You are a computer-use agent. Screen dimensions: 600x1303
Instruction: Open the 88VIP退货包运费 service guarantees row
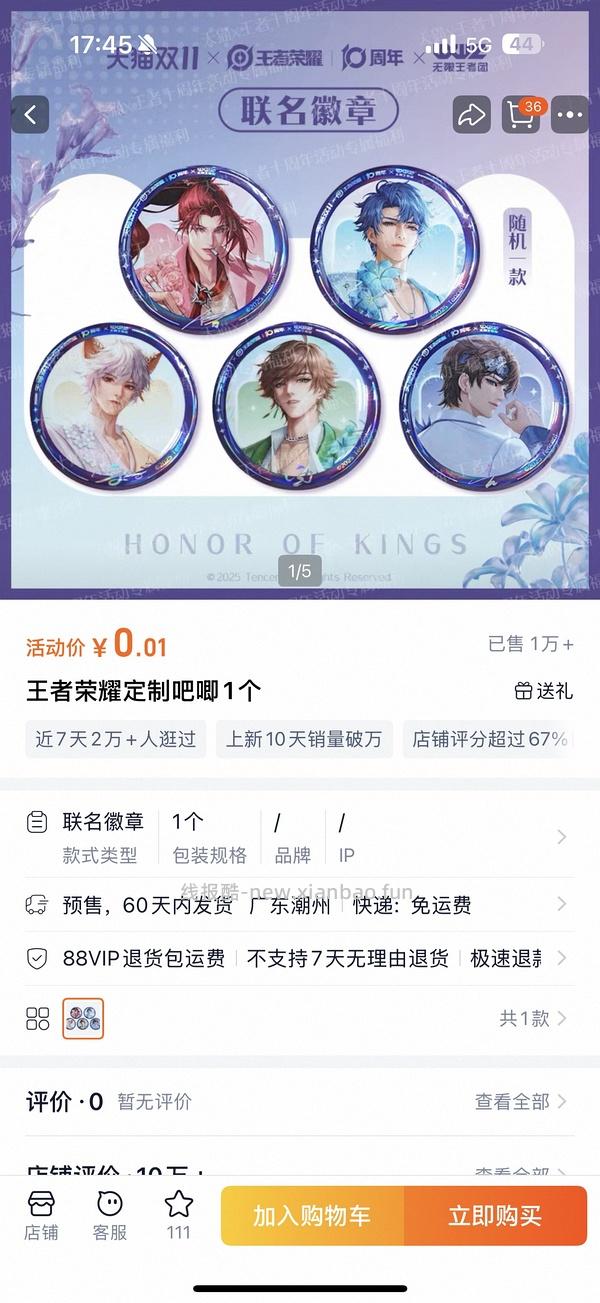(x=300, y=959)
